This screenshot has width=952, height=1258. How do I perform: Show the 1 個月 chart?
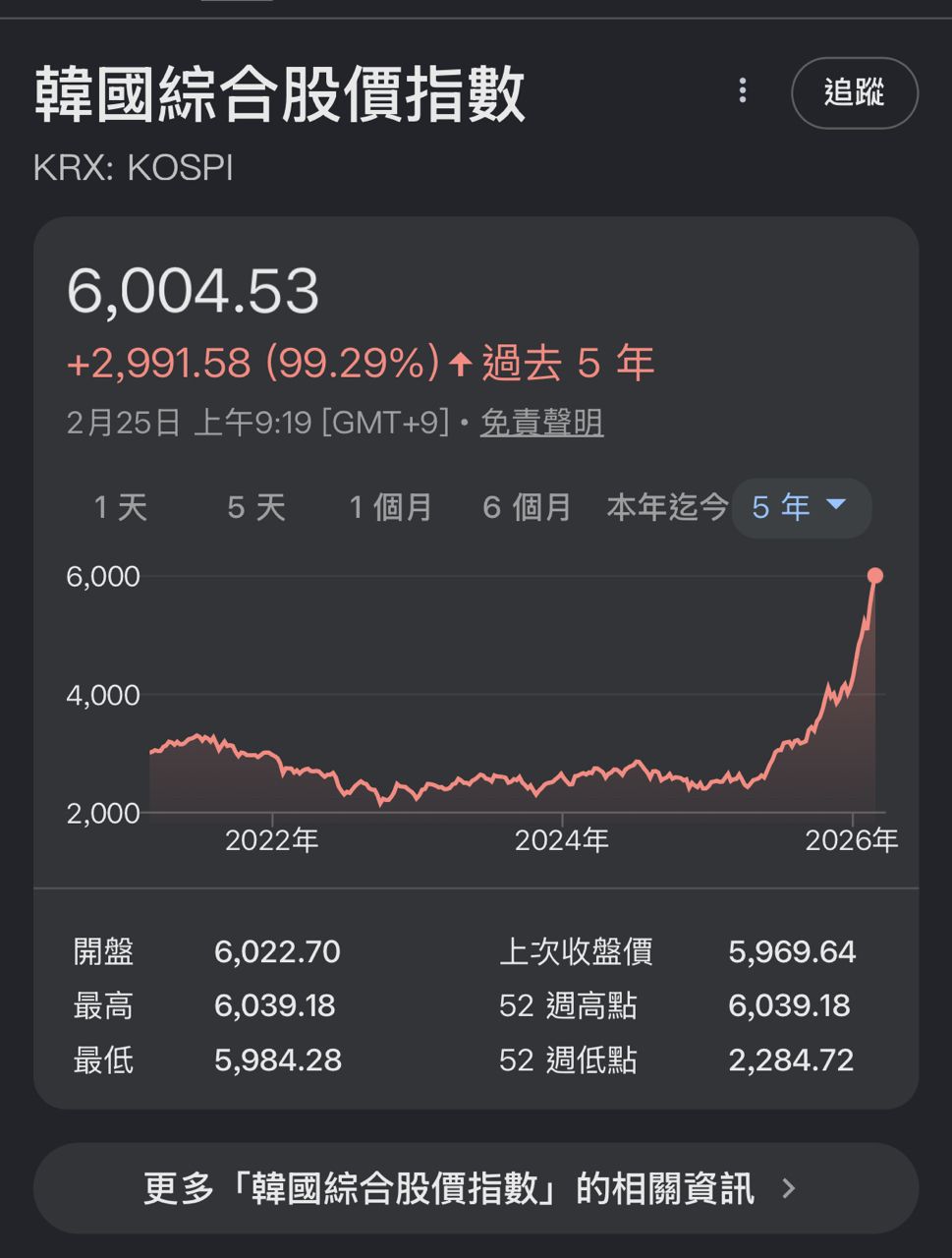point(391,507)
